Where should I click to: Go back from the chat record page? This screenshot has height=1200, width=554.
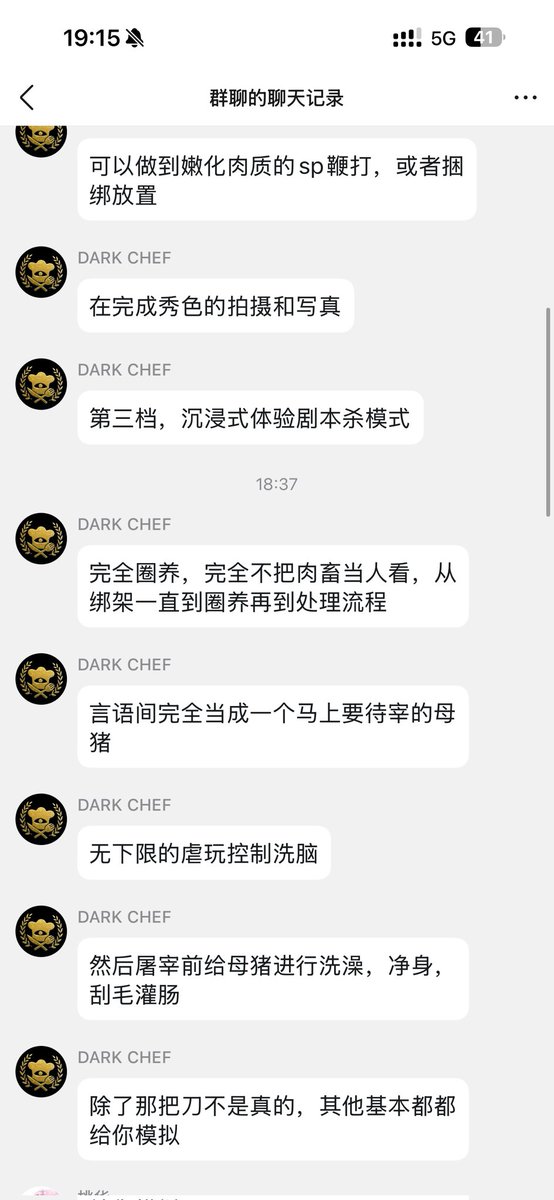pos(27,97)
